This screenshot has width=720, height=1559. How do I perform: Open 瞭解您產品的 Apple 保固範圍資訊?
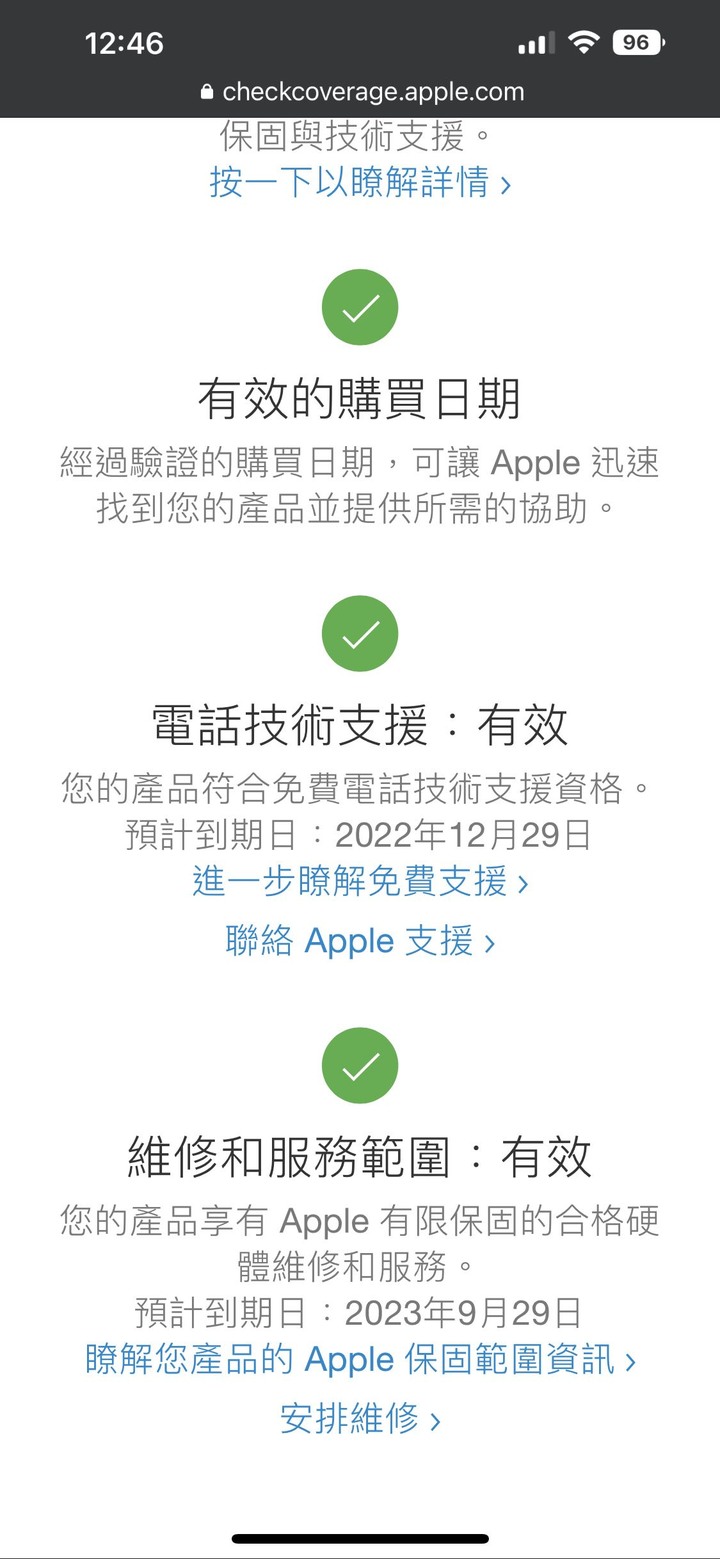[x=360, y=1360]
